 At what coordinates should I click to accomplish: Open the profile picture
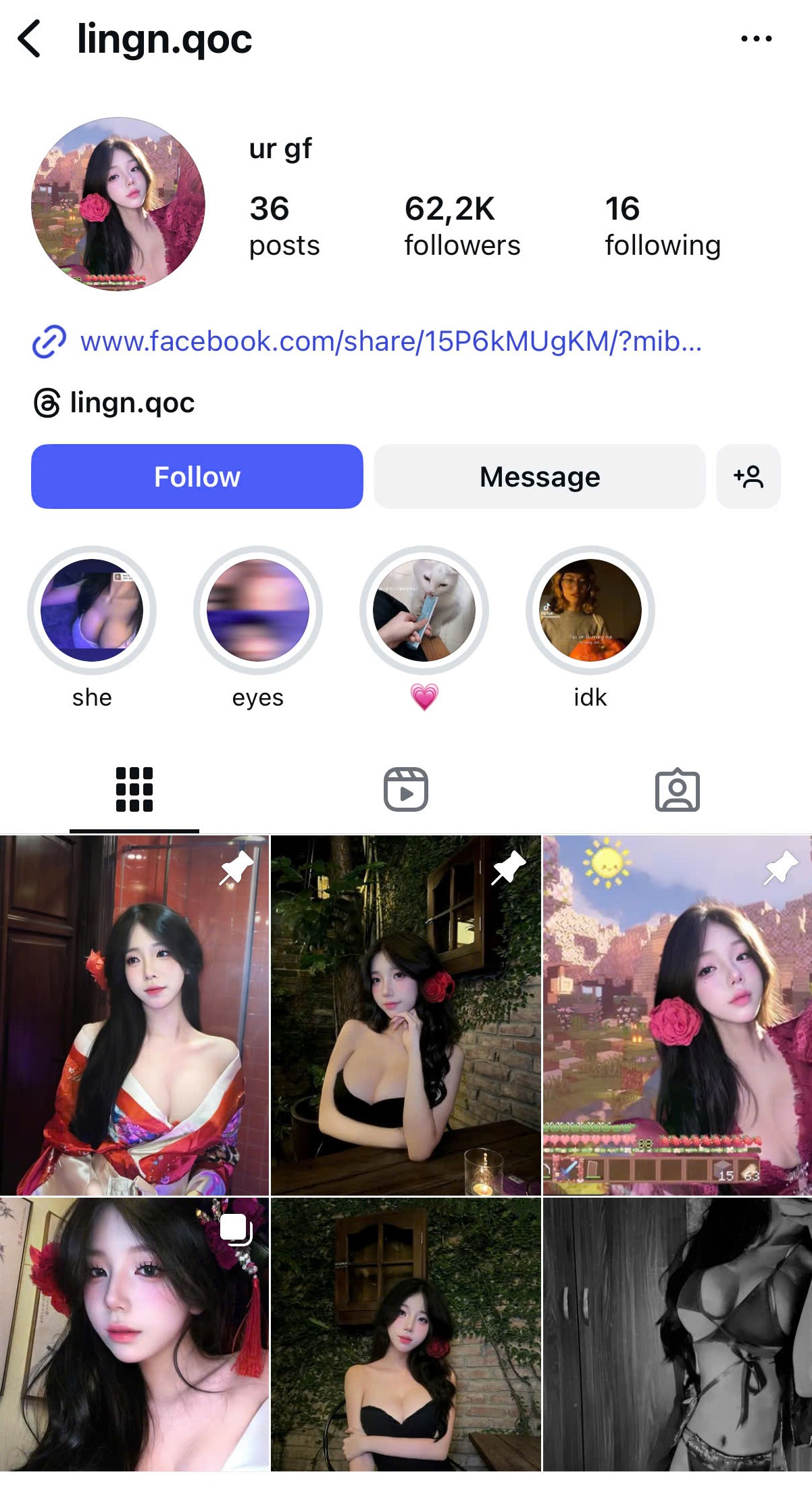[x=118, y=204]
